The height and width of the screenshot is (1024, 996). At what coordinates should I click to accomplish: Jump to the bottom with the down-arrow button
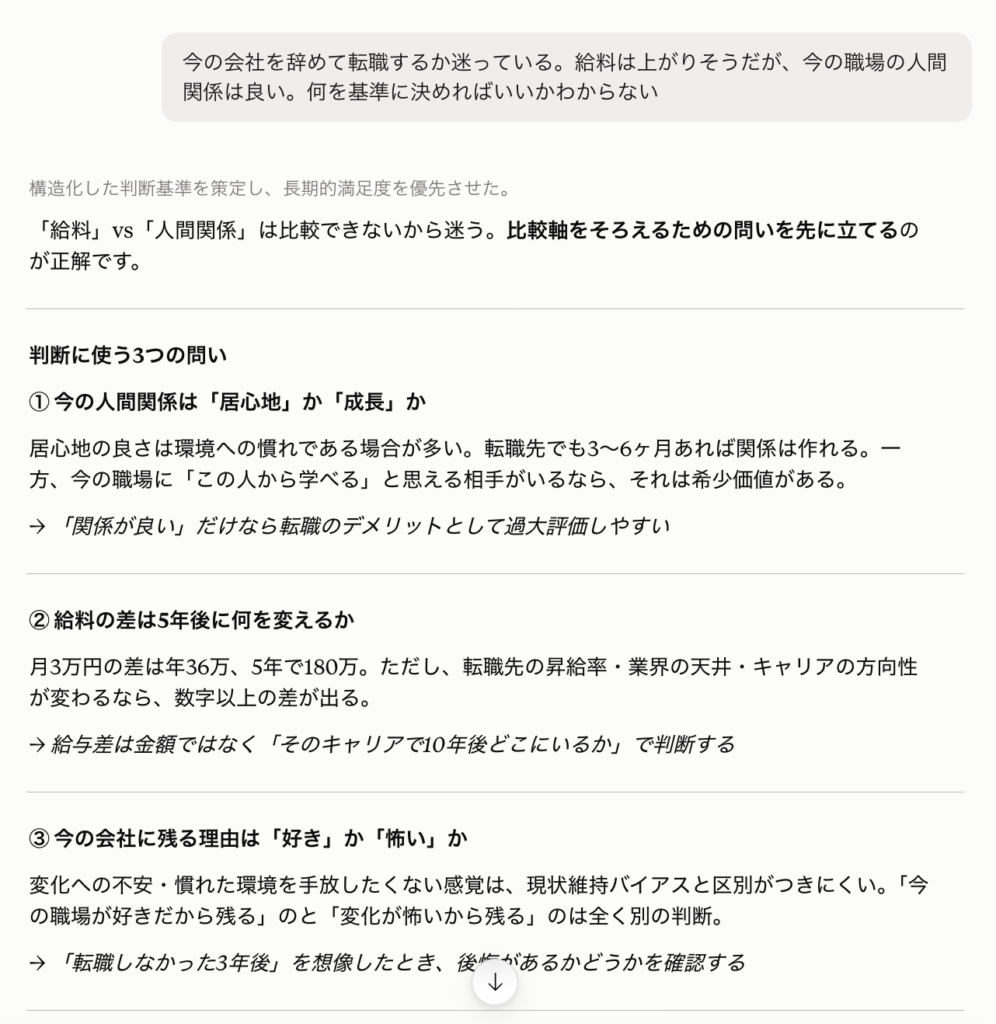pos(495,982)
